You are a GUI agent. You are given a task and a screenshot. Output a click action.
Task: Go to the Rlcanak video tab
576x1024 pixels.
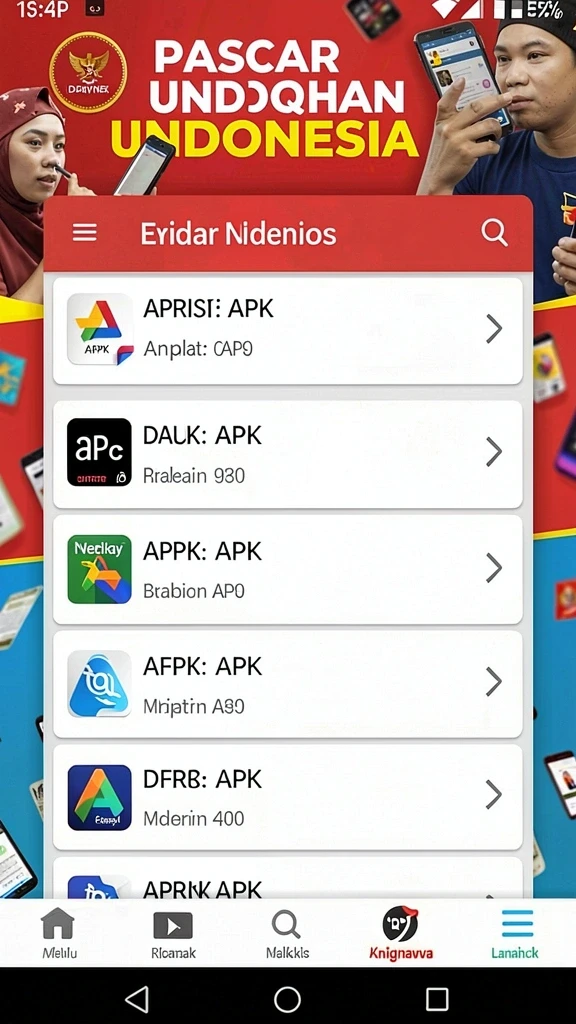click(172, 935)
